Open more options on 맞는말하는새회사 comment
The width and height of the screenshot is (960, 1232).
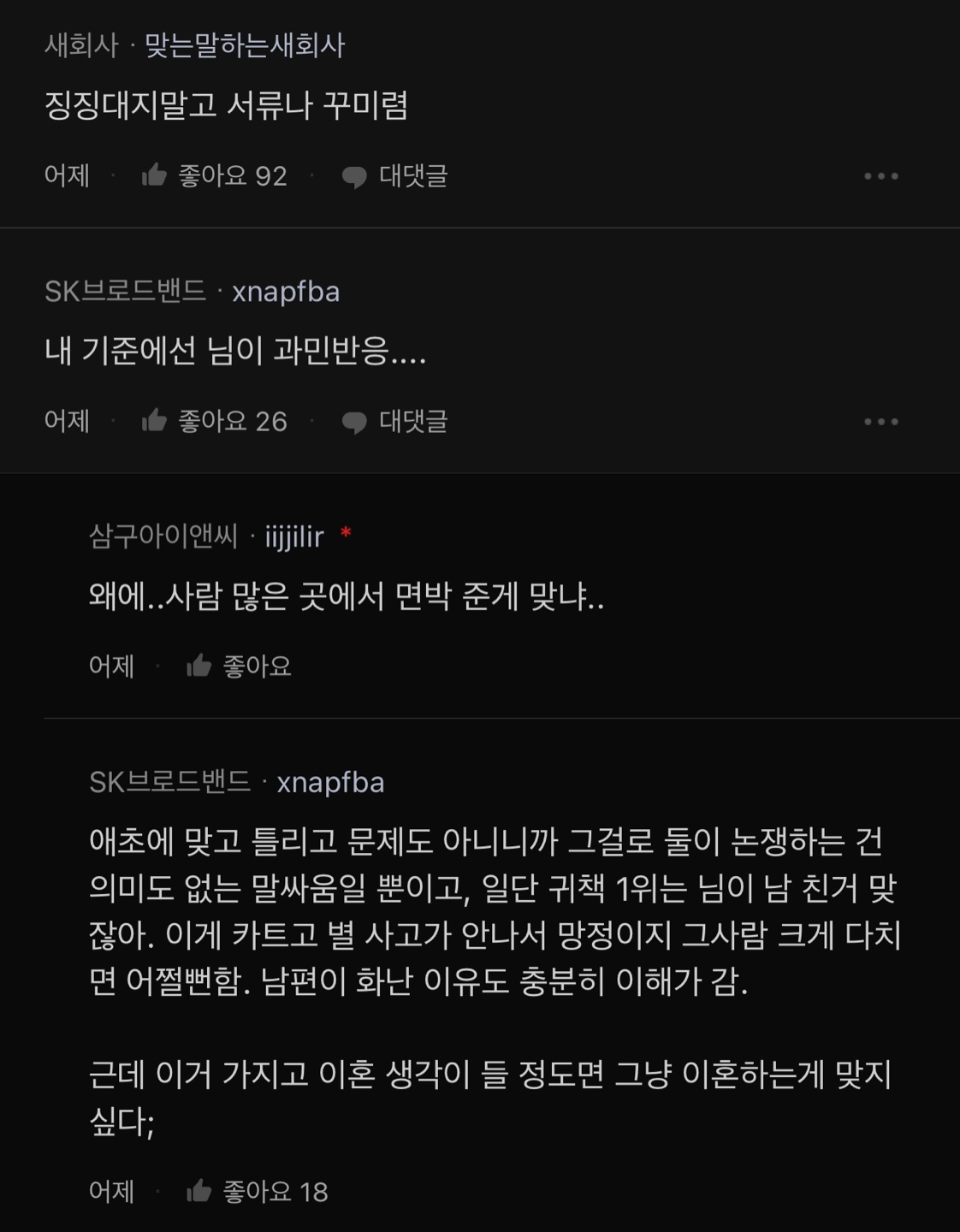(x=880, y=176)
